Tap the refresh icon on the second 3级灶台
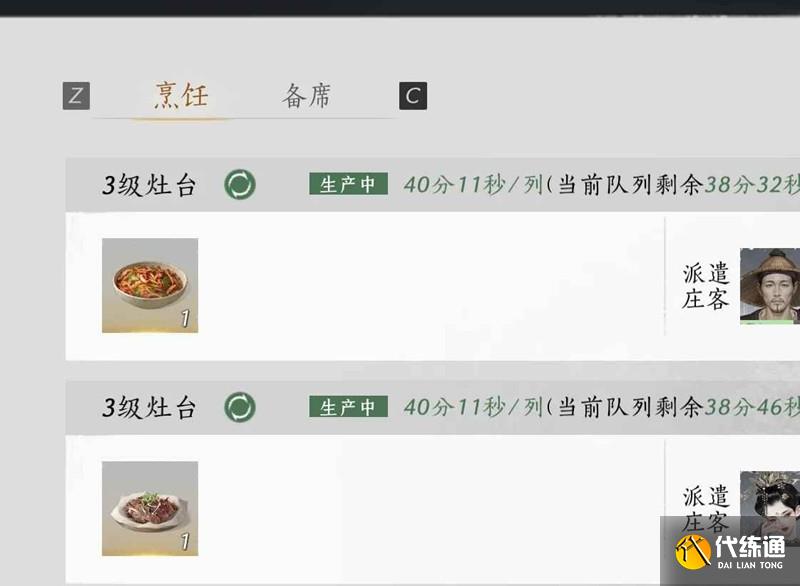Image resolution: width=800 pixels, height=586 pixels. point(240,407)
